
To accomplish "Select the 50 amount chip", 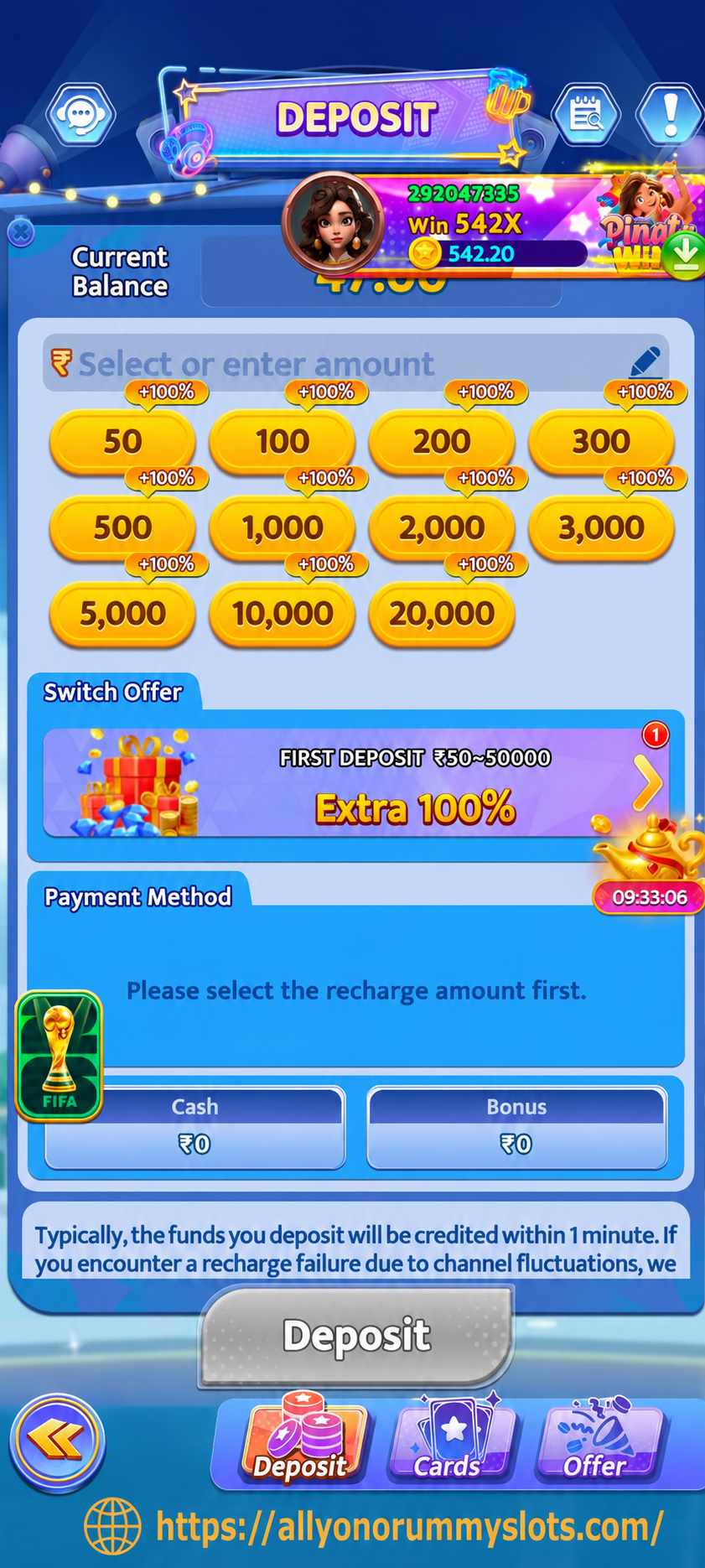I will click(122, 441).
